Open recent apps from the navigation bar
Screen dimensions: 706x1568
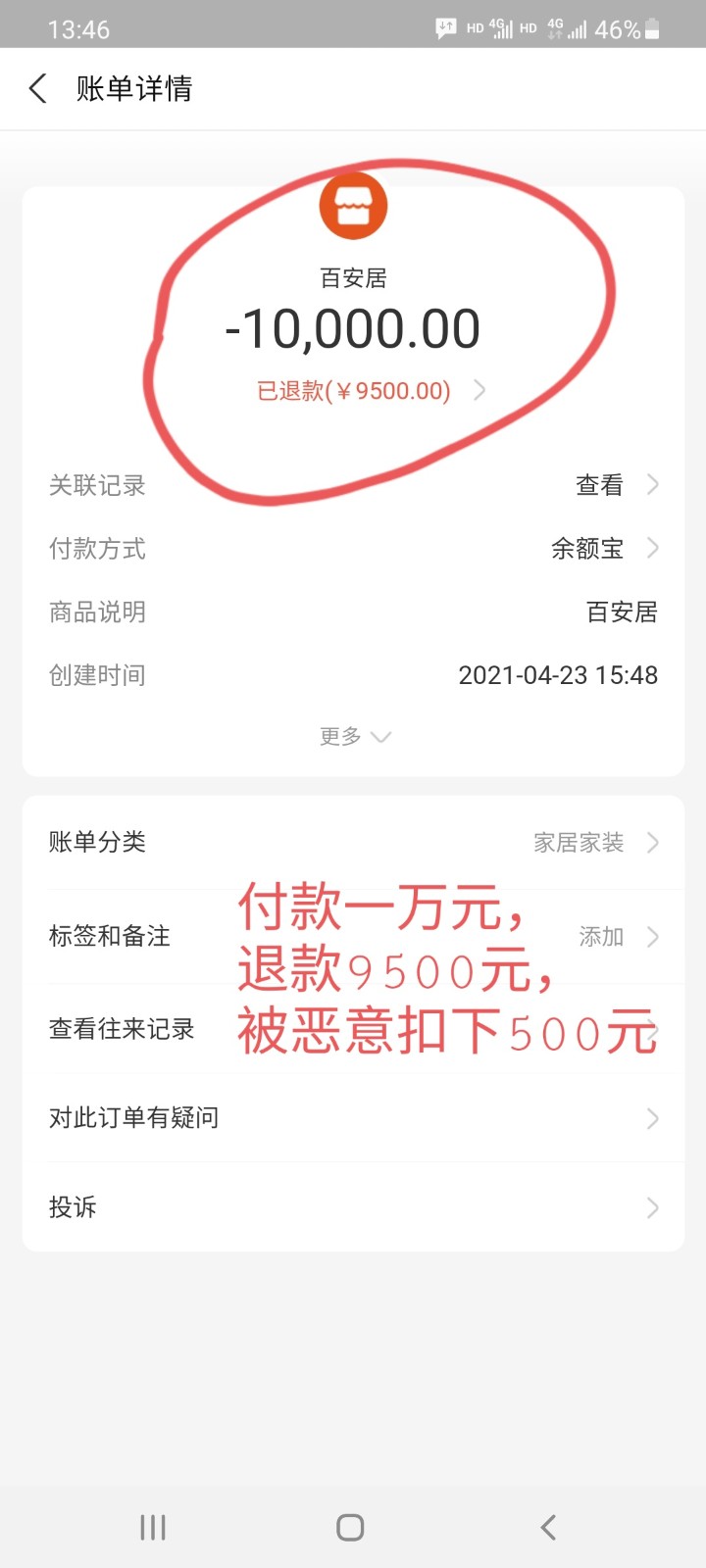(x=153, y=1527)
